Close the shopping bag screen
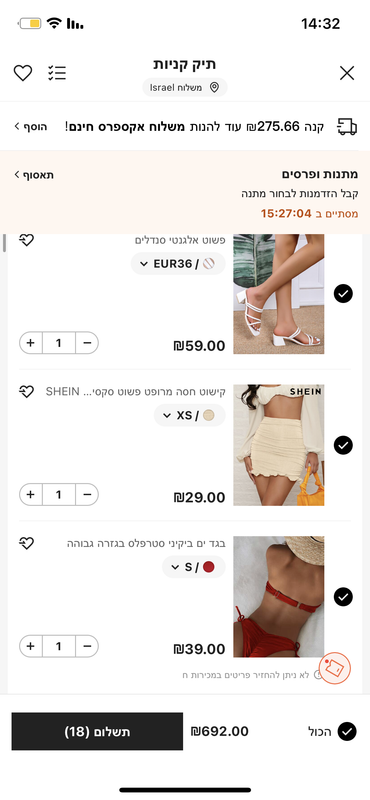 [x=347, y=73]
